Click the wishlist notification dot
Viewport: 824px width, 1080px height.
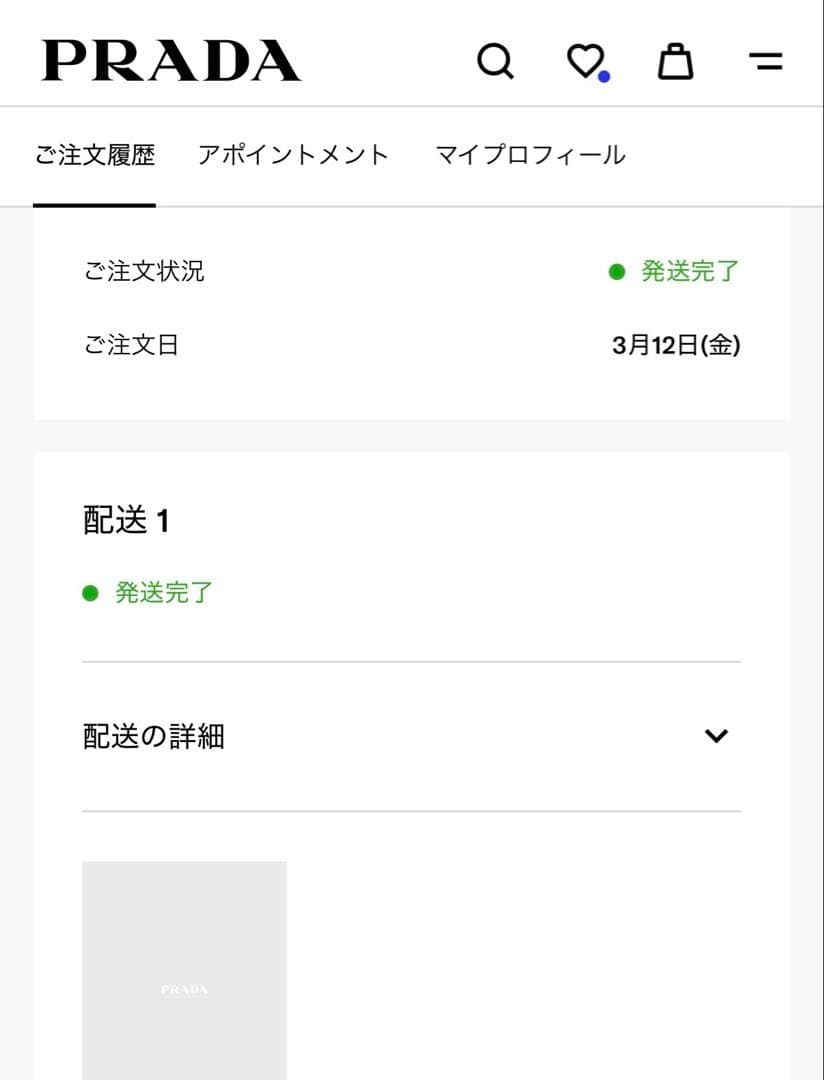click(603, 75)
